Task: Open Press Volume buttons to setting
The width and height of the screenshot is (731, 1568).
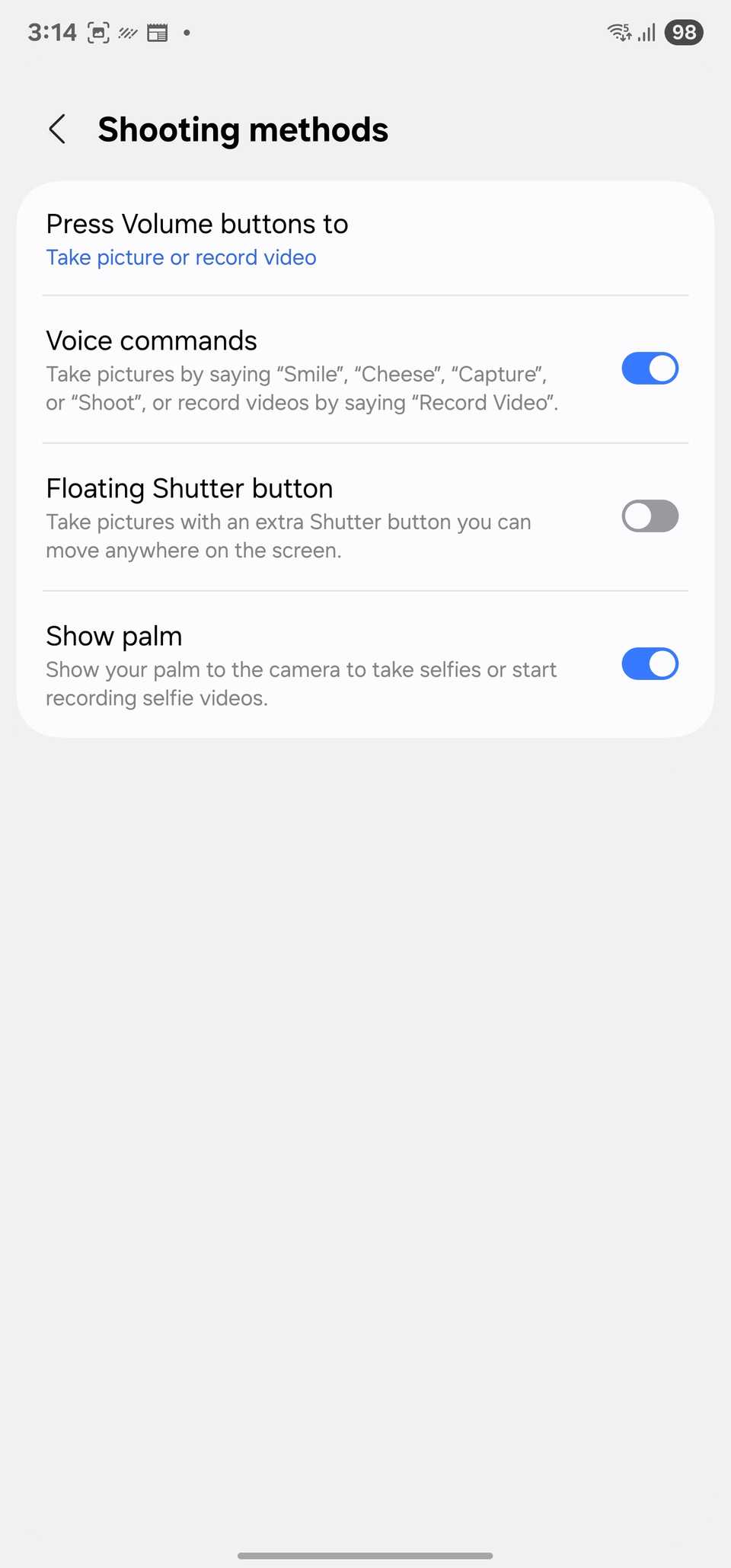Action: 196,239
